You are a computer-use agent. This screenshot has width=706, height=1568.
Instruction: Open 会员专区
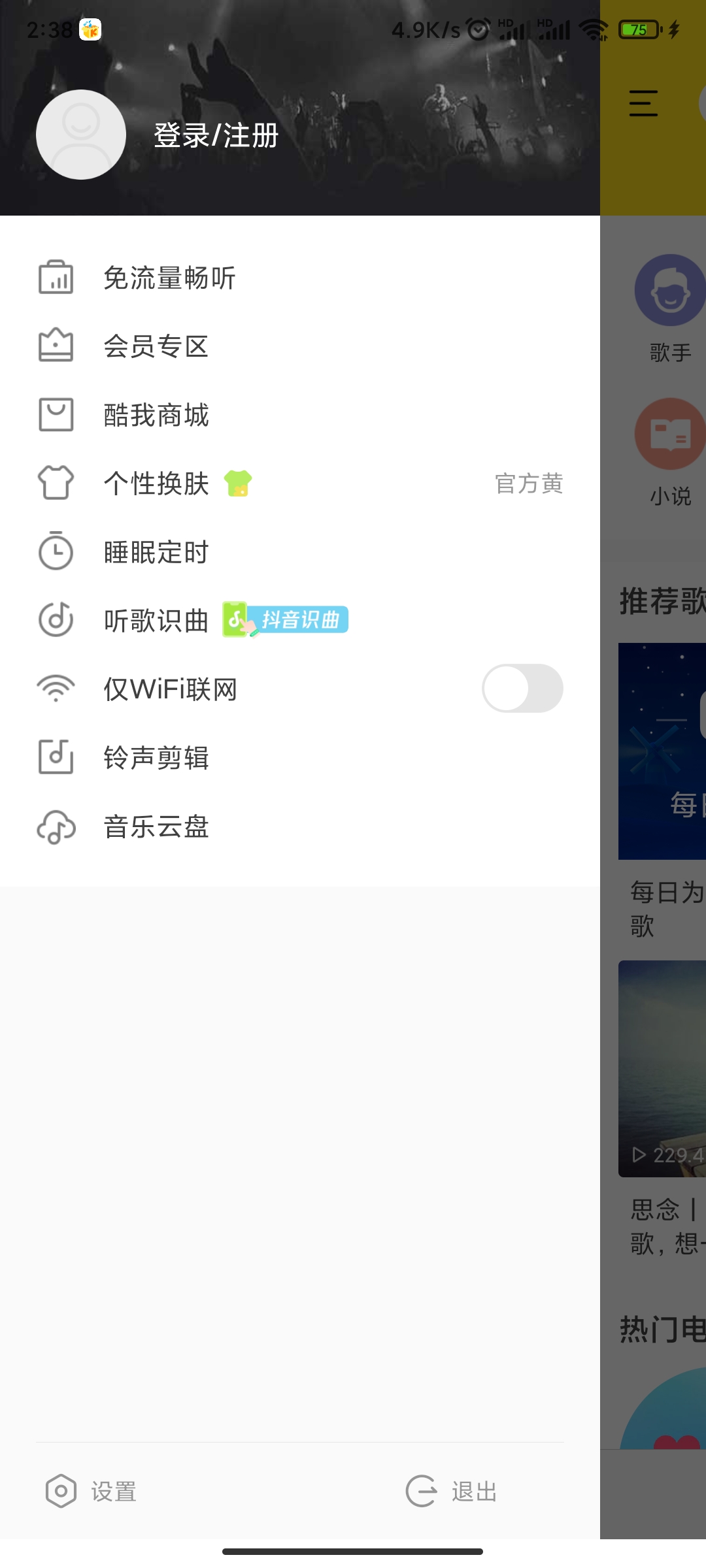point(300,346)
